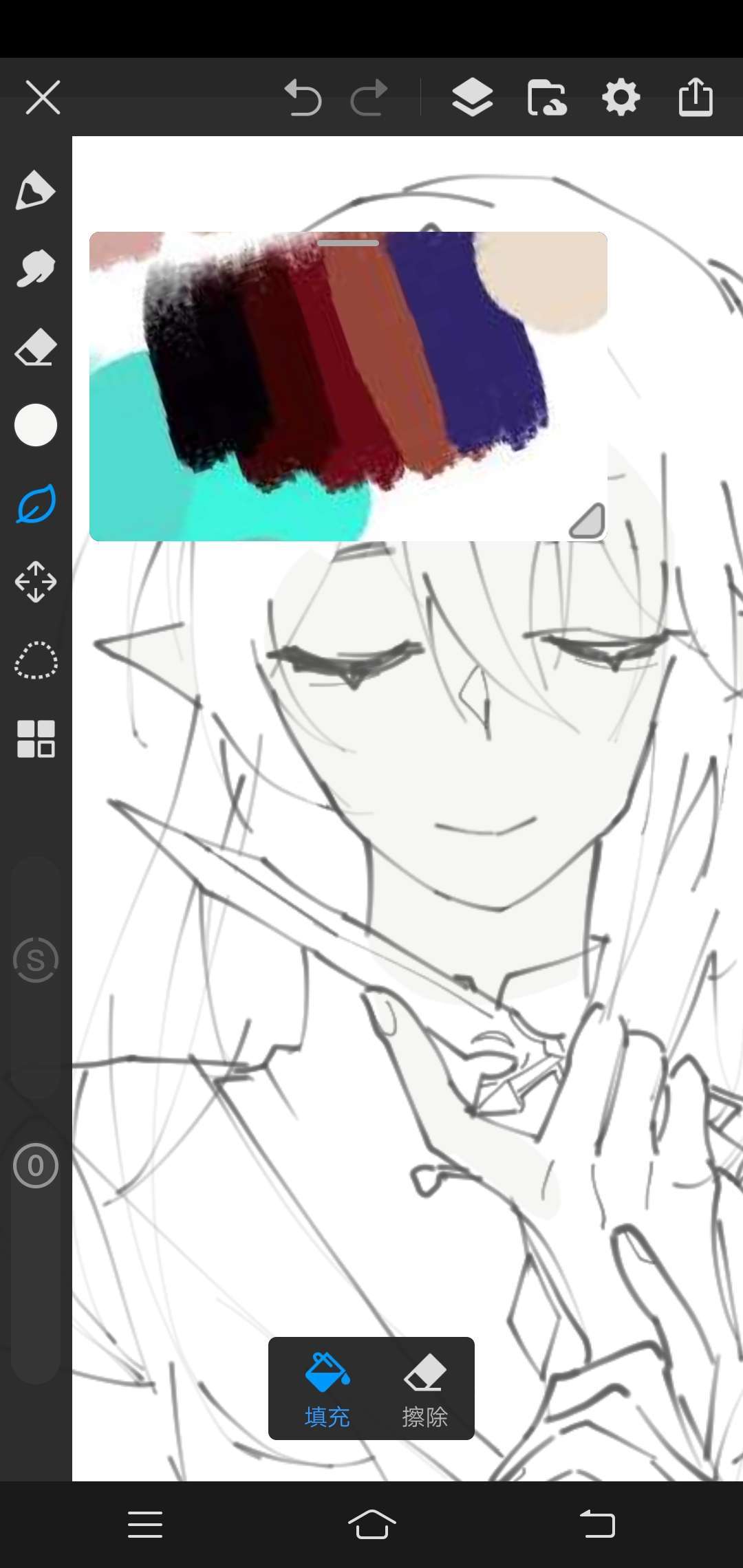The width and height of the screenshot is (743, 1568).
Task: Tap the circled S stabilizer button
Action: pyautogui.click(x=36, y=959)
